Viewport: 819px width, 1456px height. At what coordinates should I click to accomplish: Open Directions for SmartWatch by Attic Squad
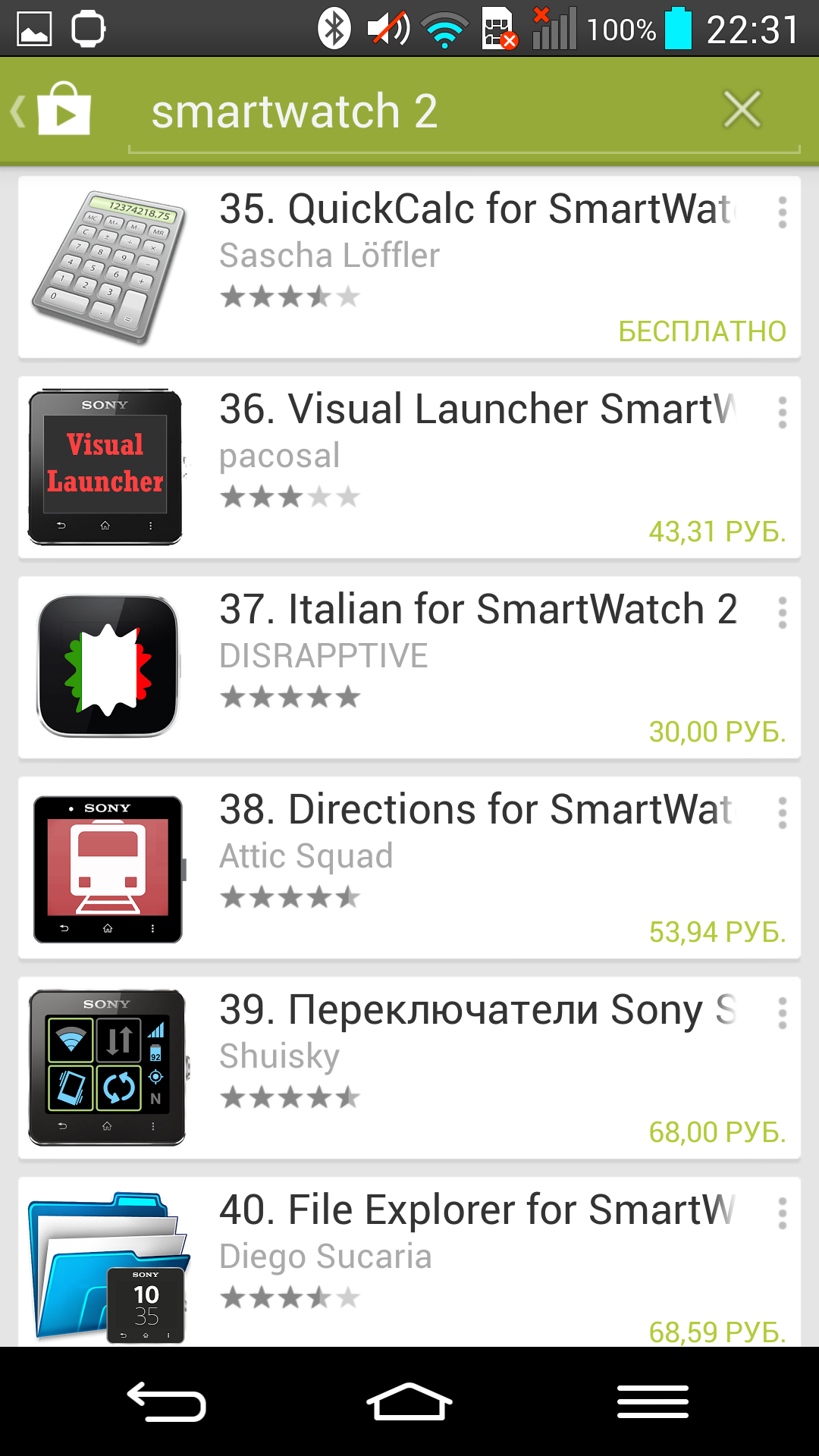point(409,868)
